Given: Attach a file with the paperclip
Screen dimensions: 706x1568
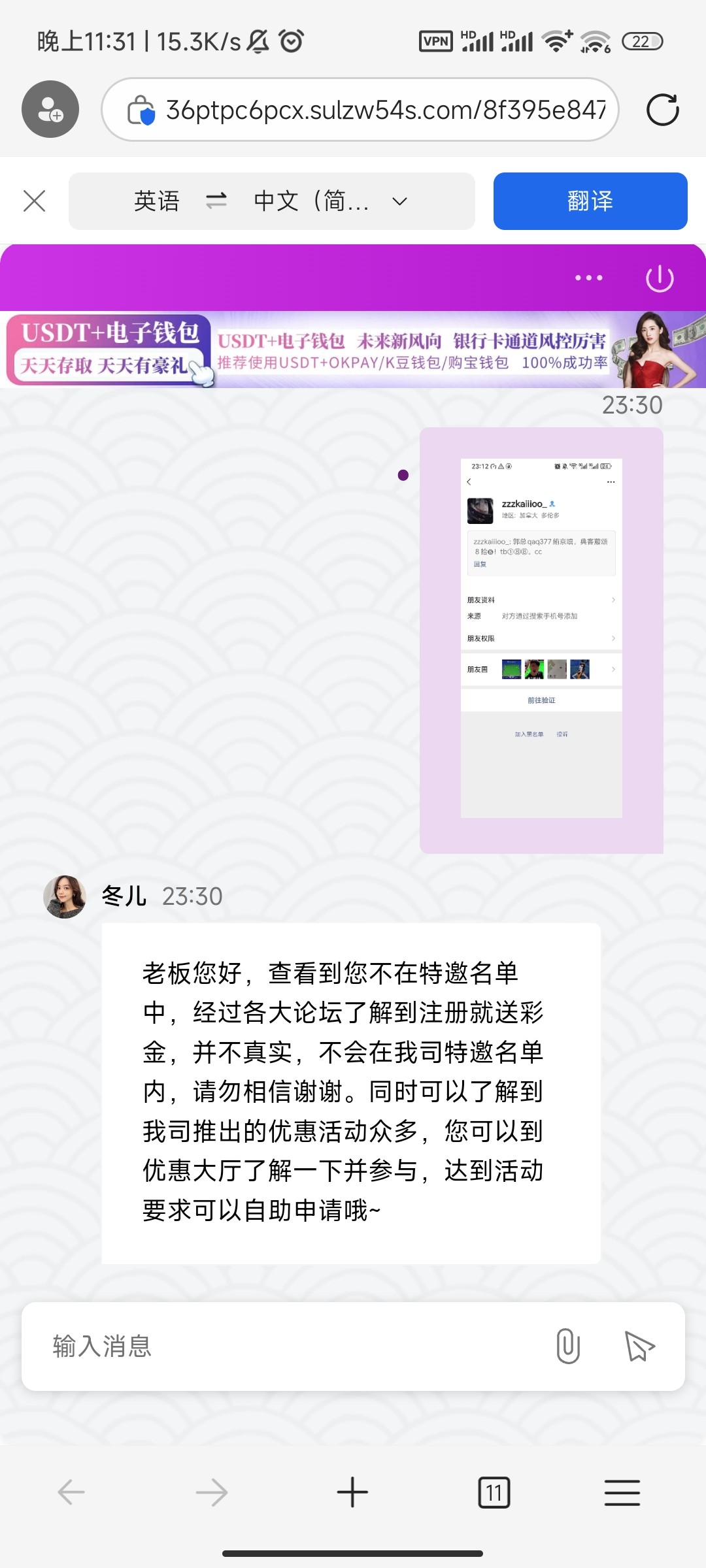Looking at the screenshot, I should 567,1347.
